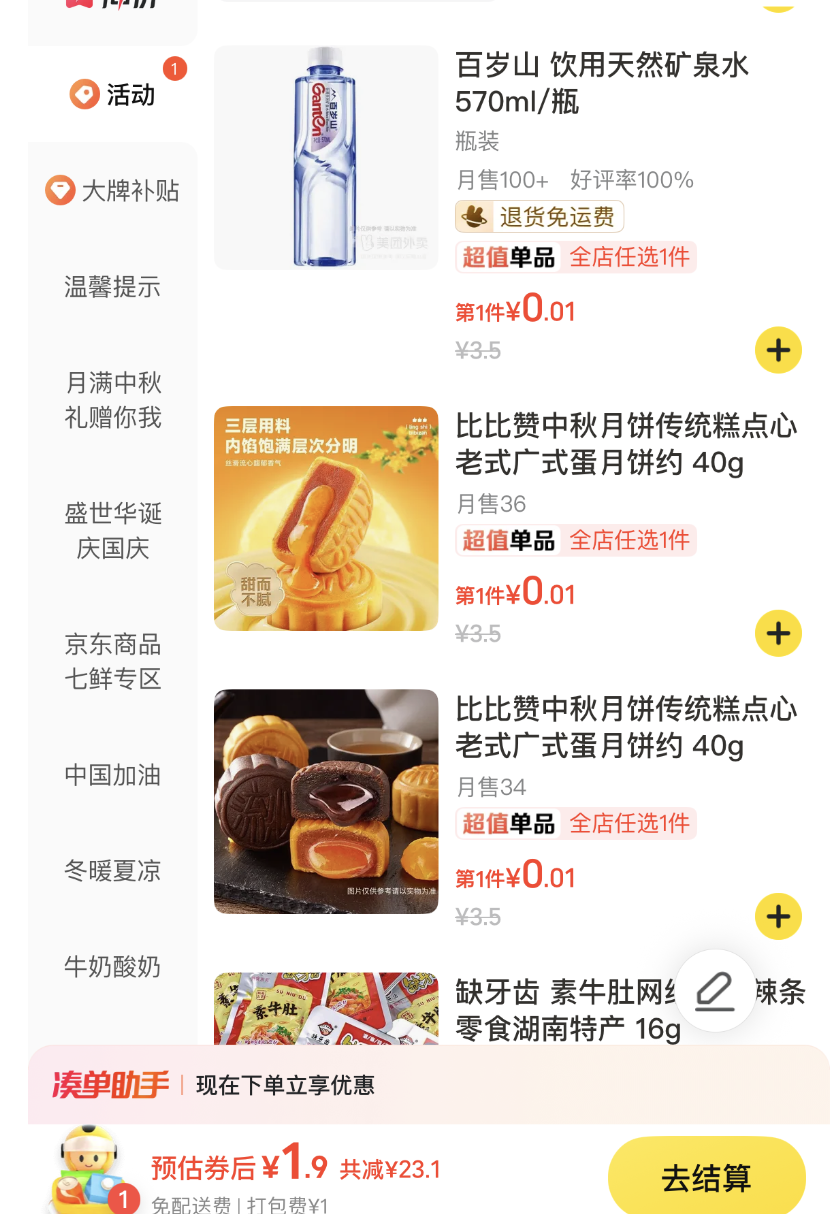The height and width of the screenshot is (1214, 840).
Task: Open the orange mooncake product with 月售36
Action: click(326, 518)
